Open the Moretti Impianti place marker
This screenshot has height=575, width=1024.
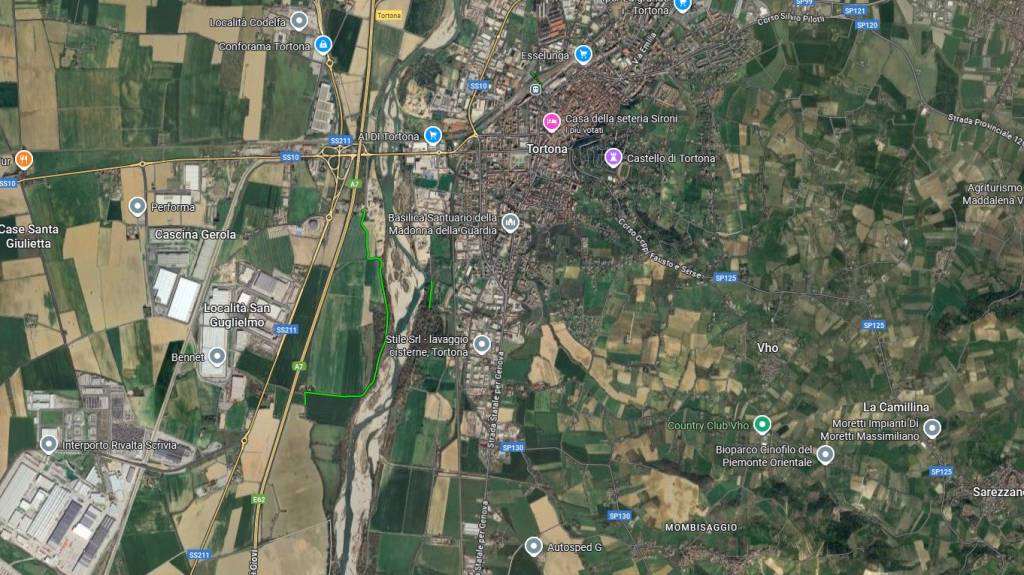[932, 428]
